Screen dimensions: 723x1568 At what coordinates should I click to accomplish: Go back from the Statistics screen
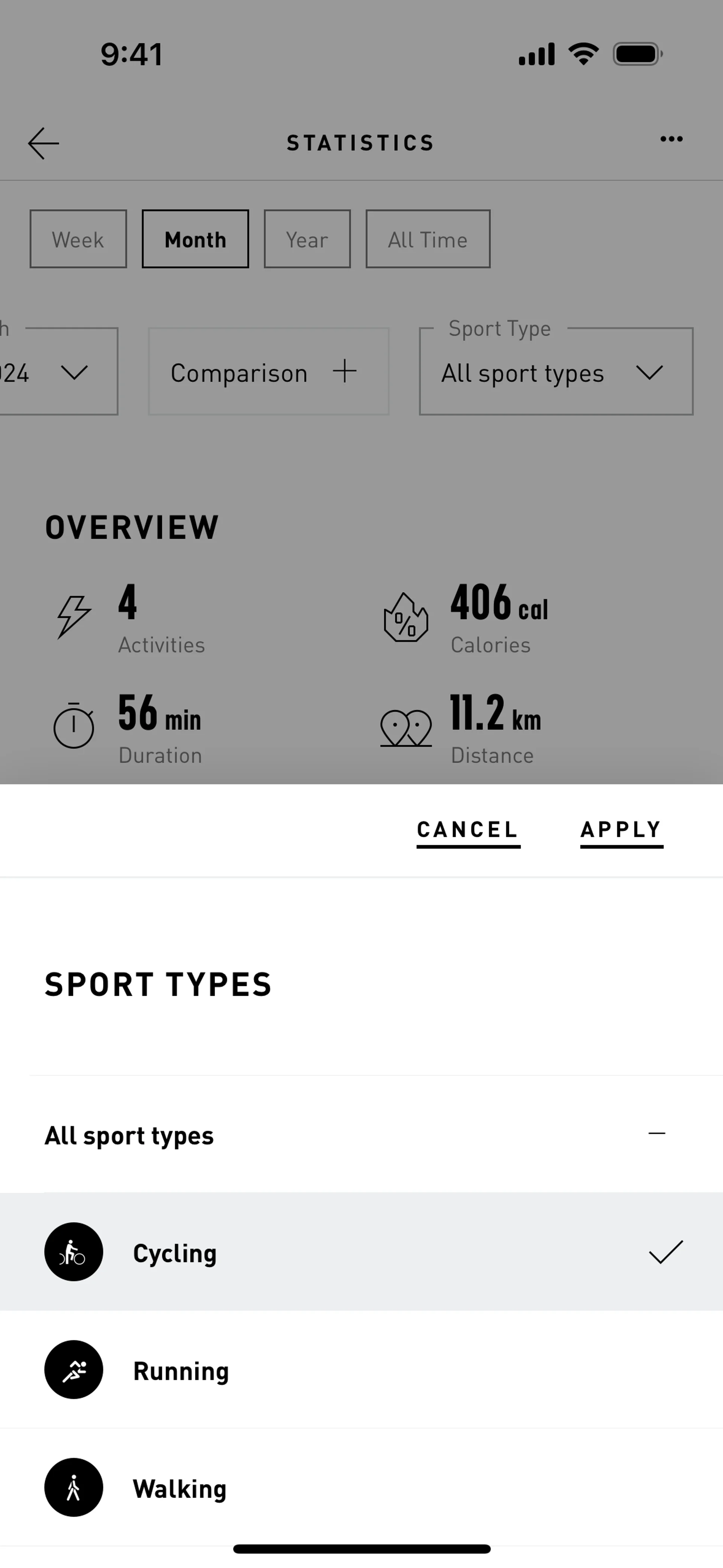pyautogui.click(x=44, y=144)
